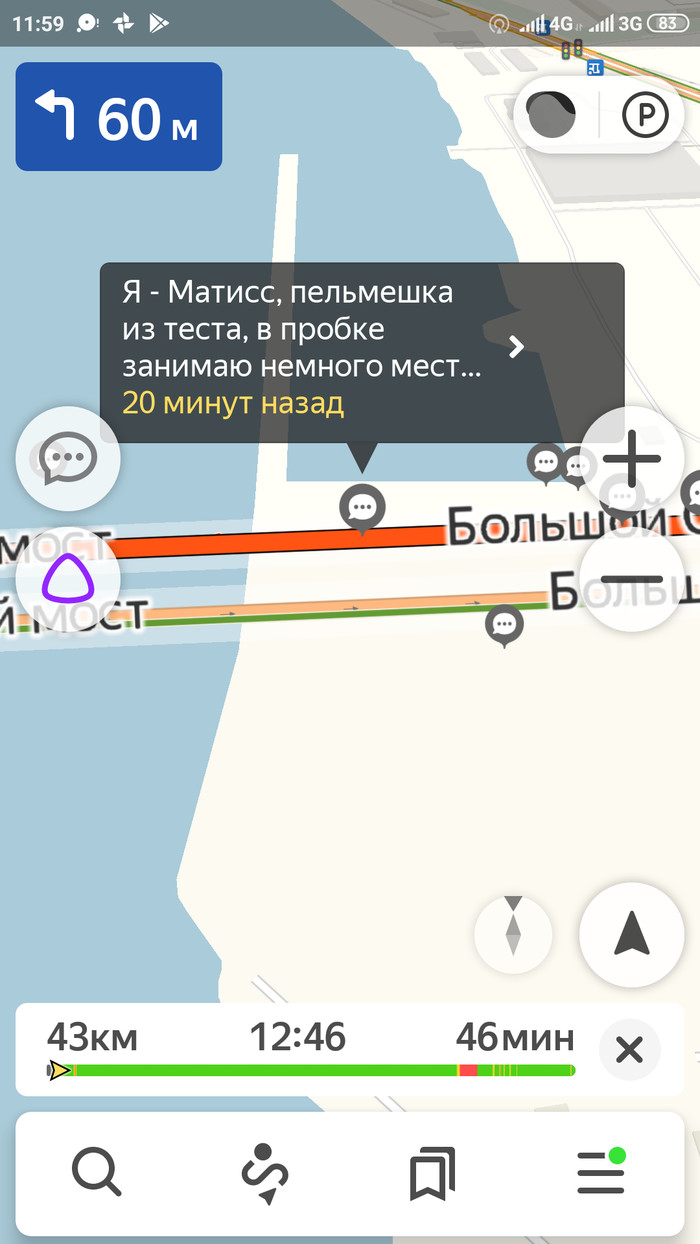Screen dimensions: 700x1244
Task: Add a road chat comment
Action: 68,459
